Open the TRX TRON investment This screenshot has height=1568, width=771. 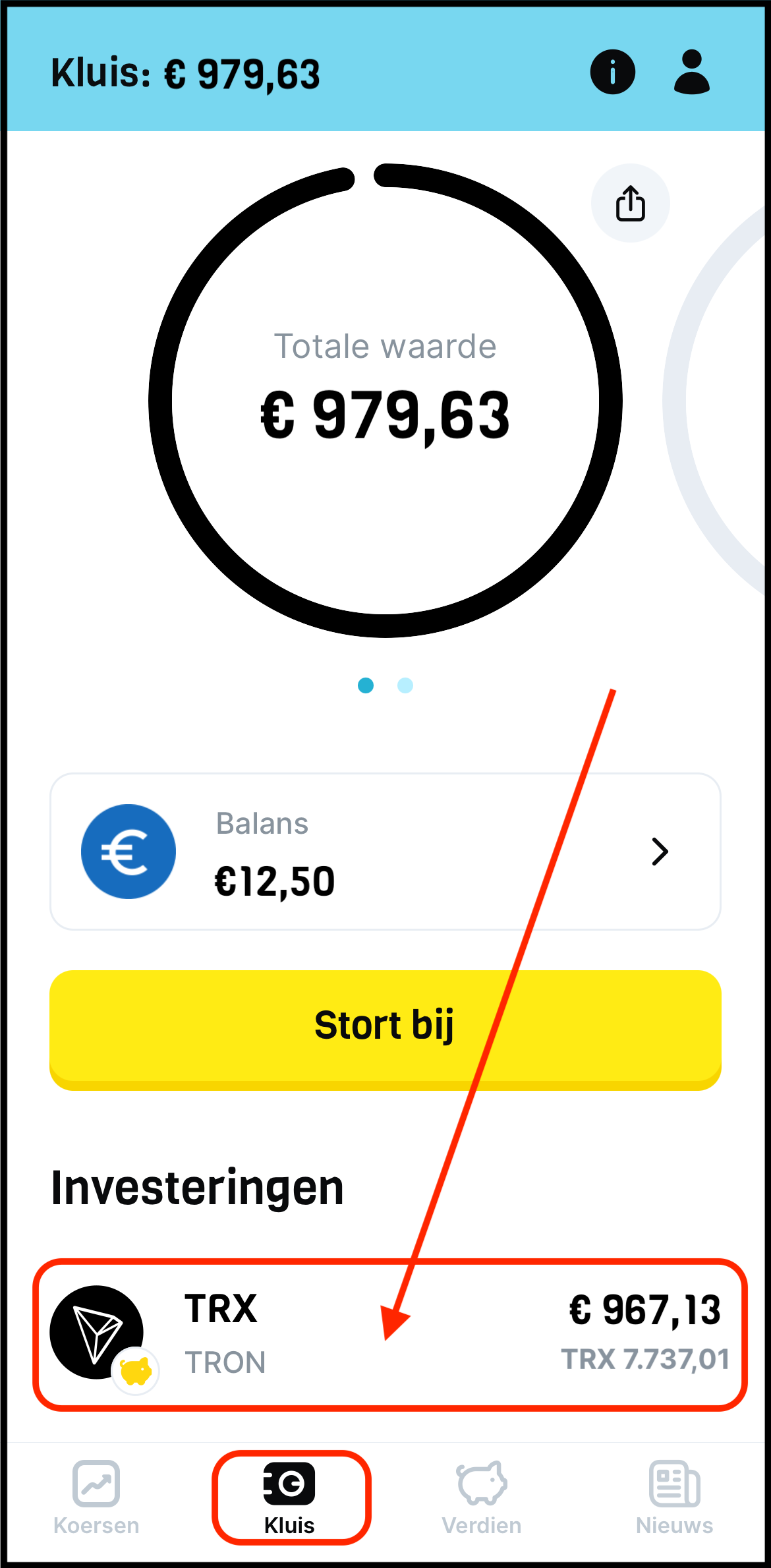389,1334
